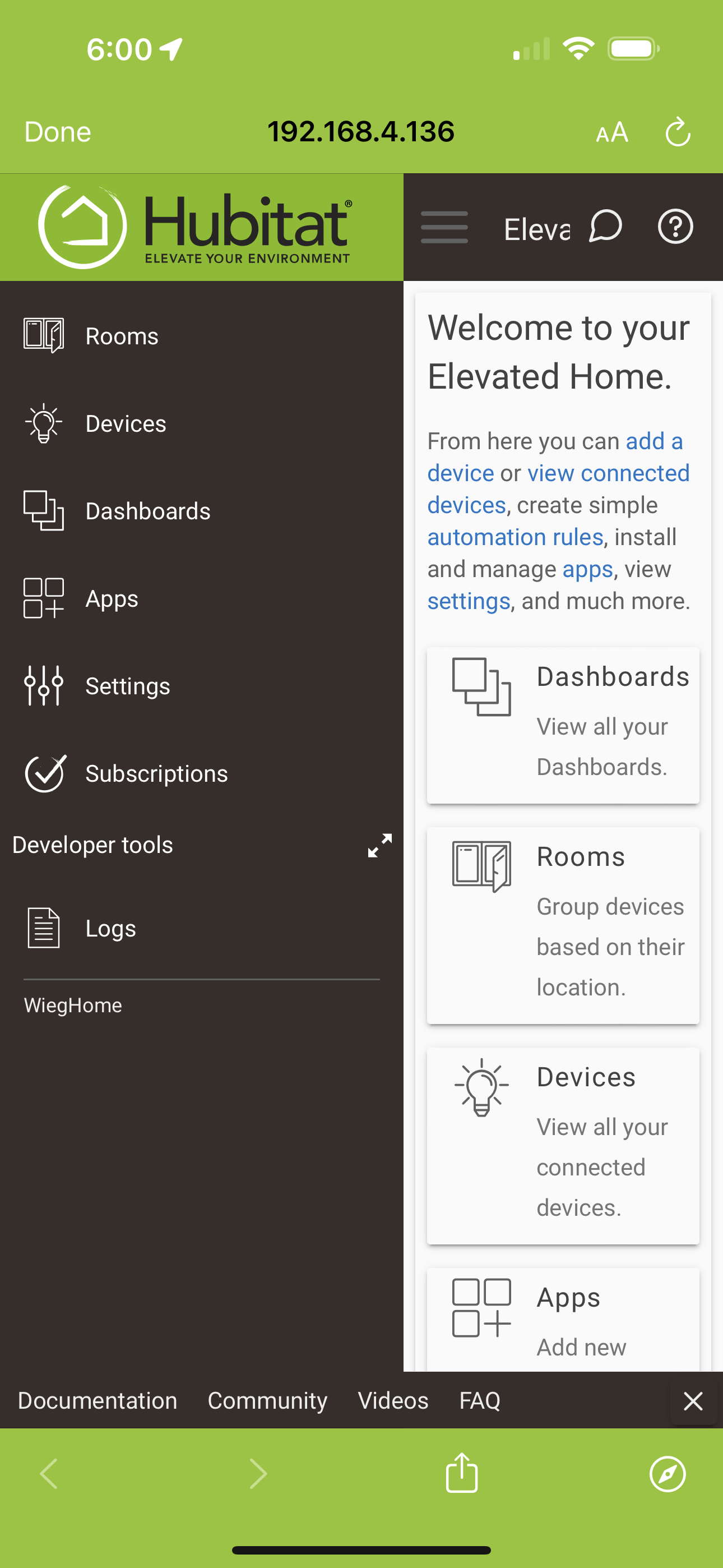Select Dashboards in the sidebar menu

[148, 511]
